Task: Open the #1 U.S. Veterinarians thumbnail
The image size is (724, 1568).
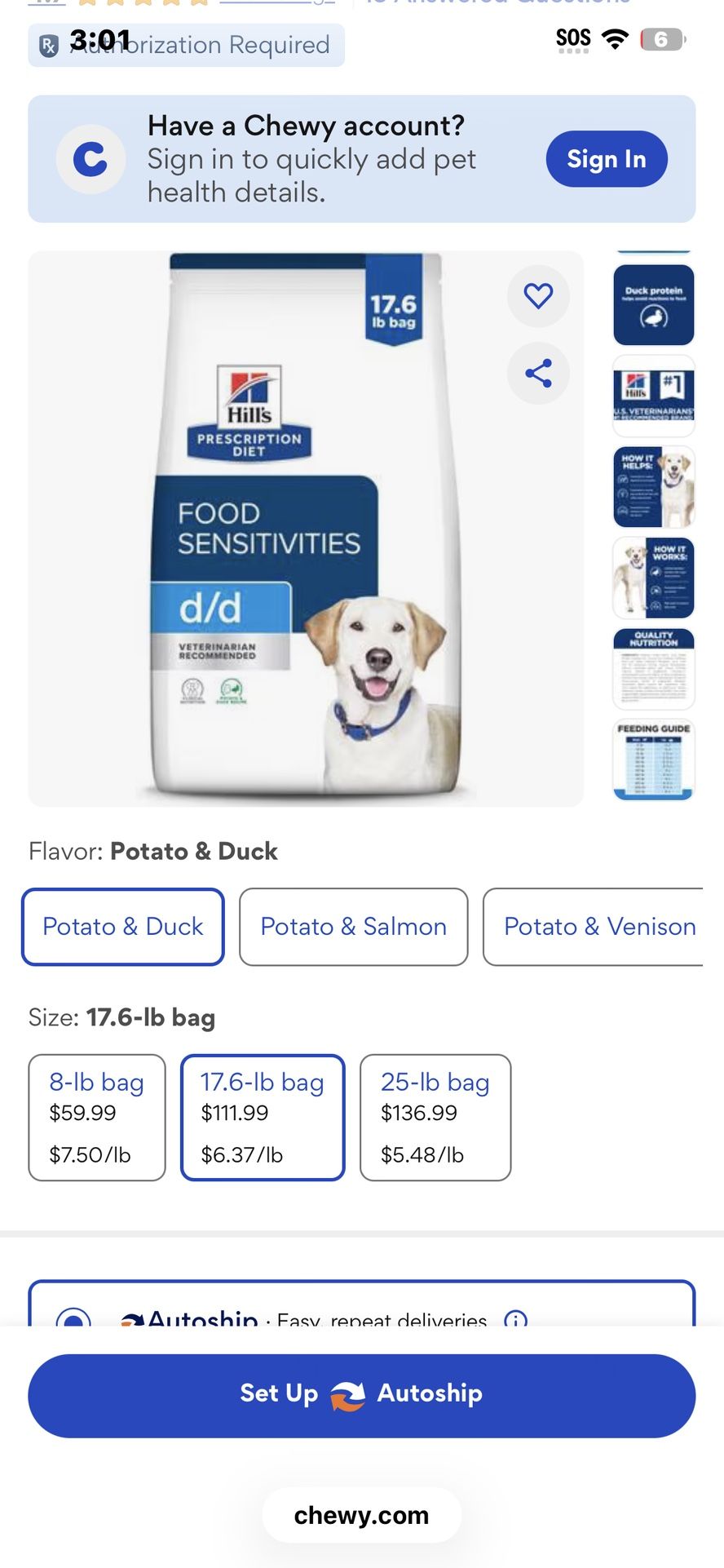Action: (653, 396)
